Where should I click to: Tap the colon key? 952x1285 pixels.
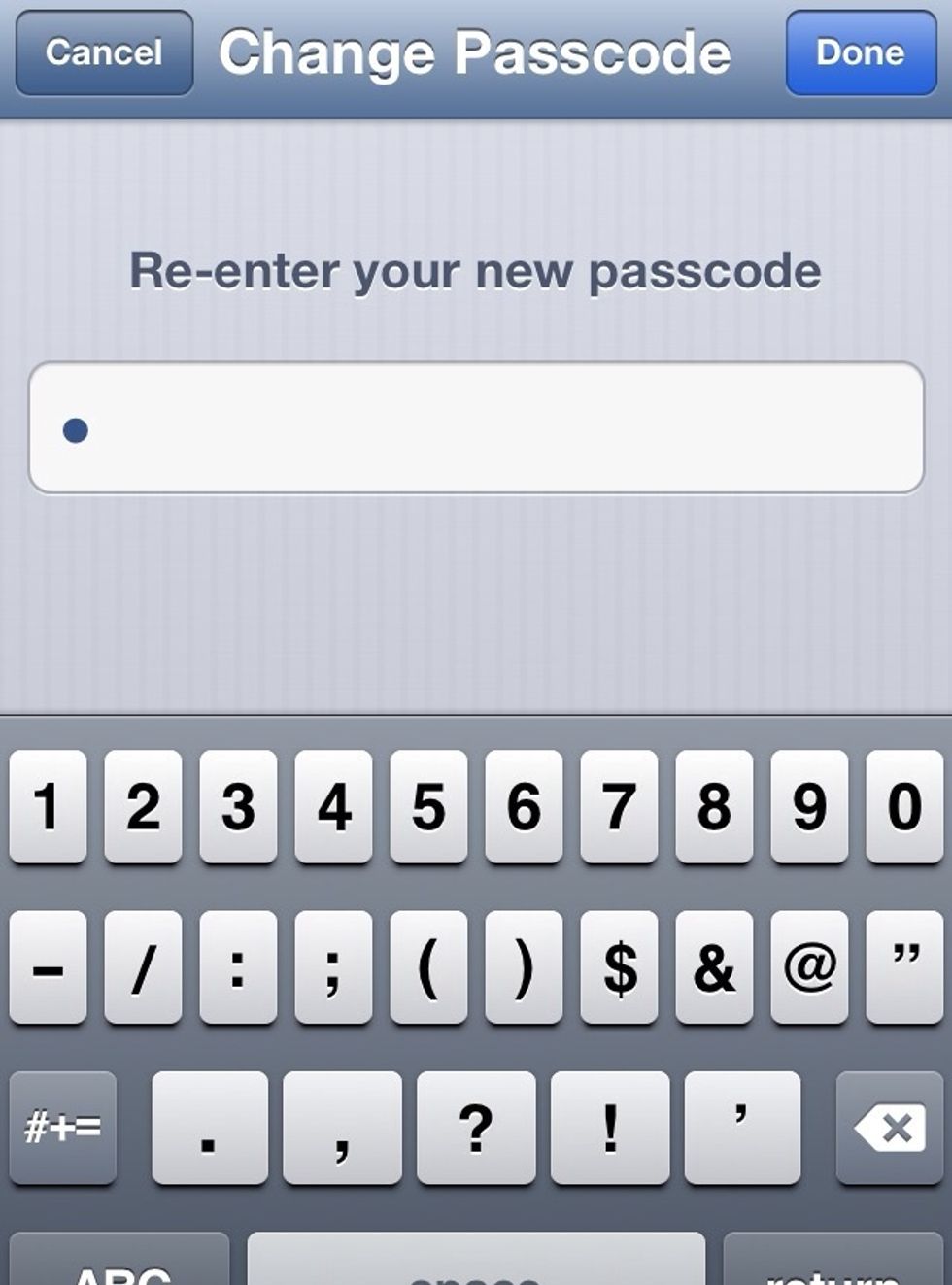coord(238,968)
